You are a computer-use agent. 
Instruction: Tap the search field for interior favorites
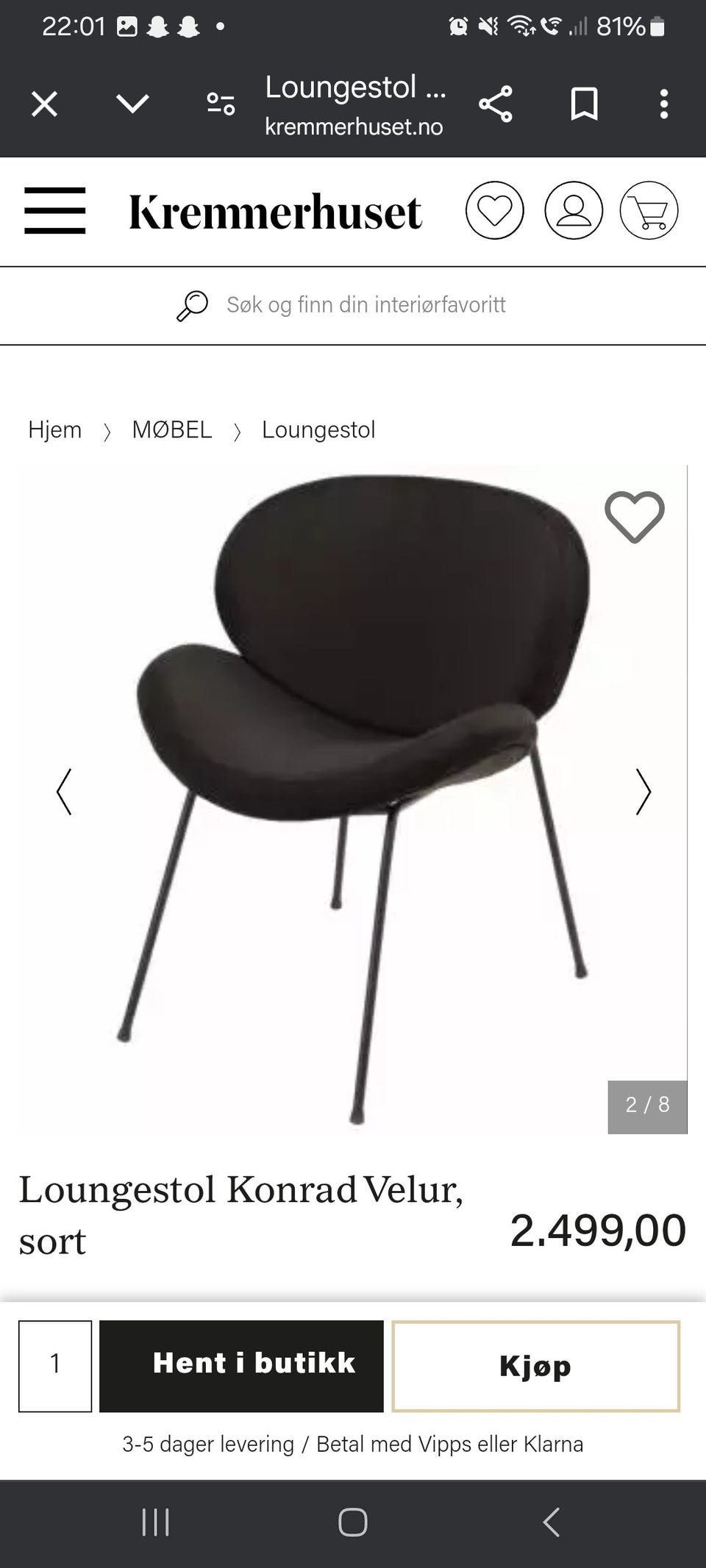[366, 305]
